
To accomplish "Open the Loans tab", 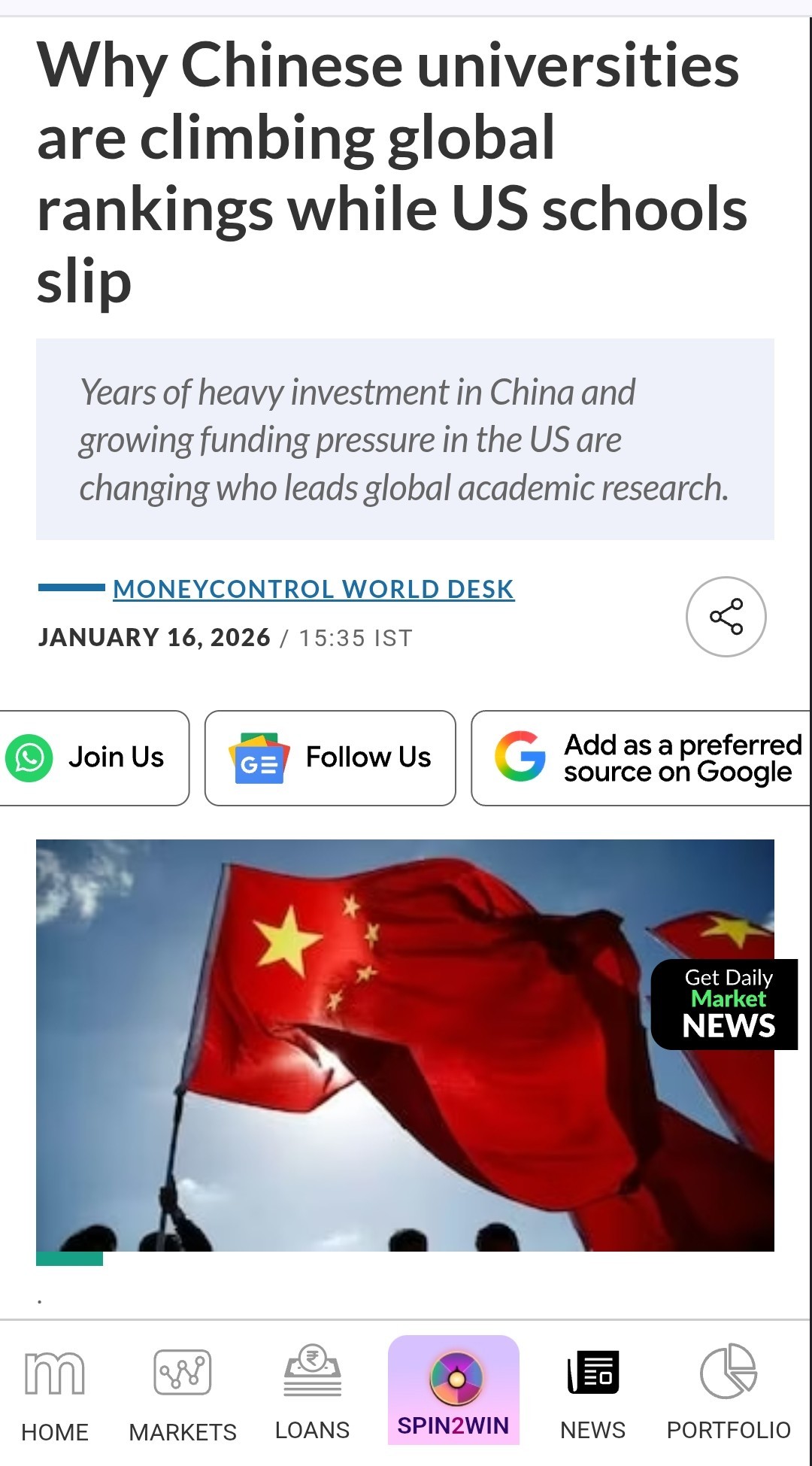I will pyautogui.click(x=312, y=1392).
